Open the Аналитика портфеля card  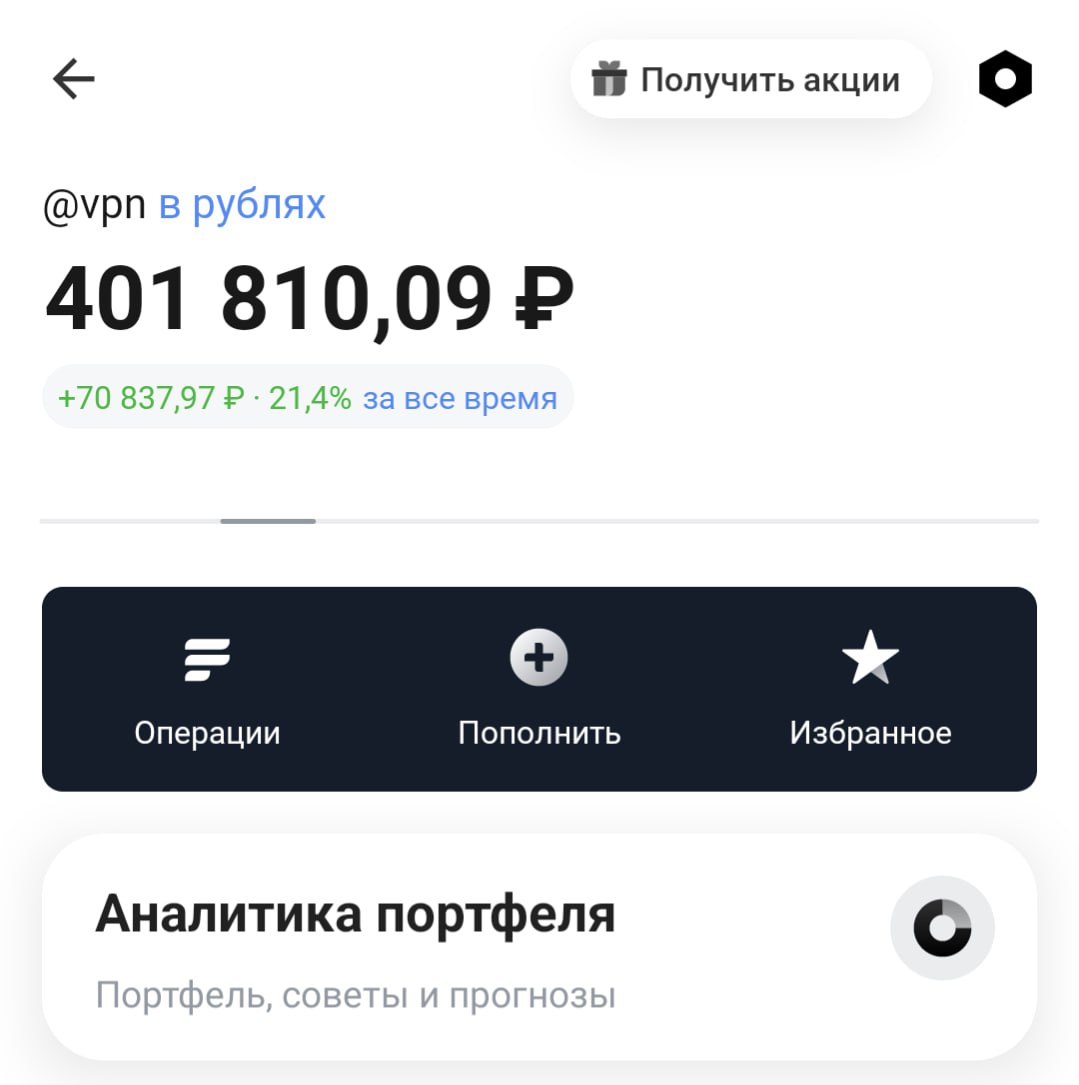(x=539, y=946)
